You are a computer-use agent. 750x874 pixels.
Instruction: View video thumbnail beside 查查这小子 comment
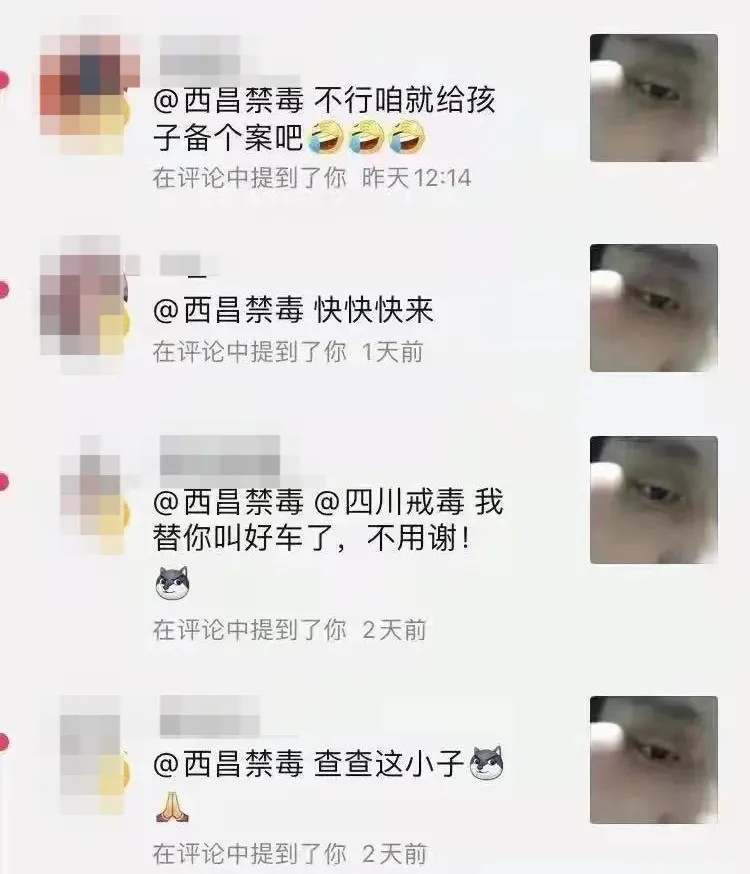pyautogui.click(x=653, y=760)
